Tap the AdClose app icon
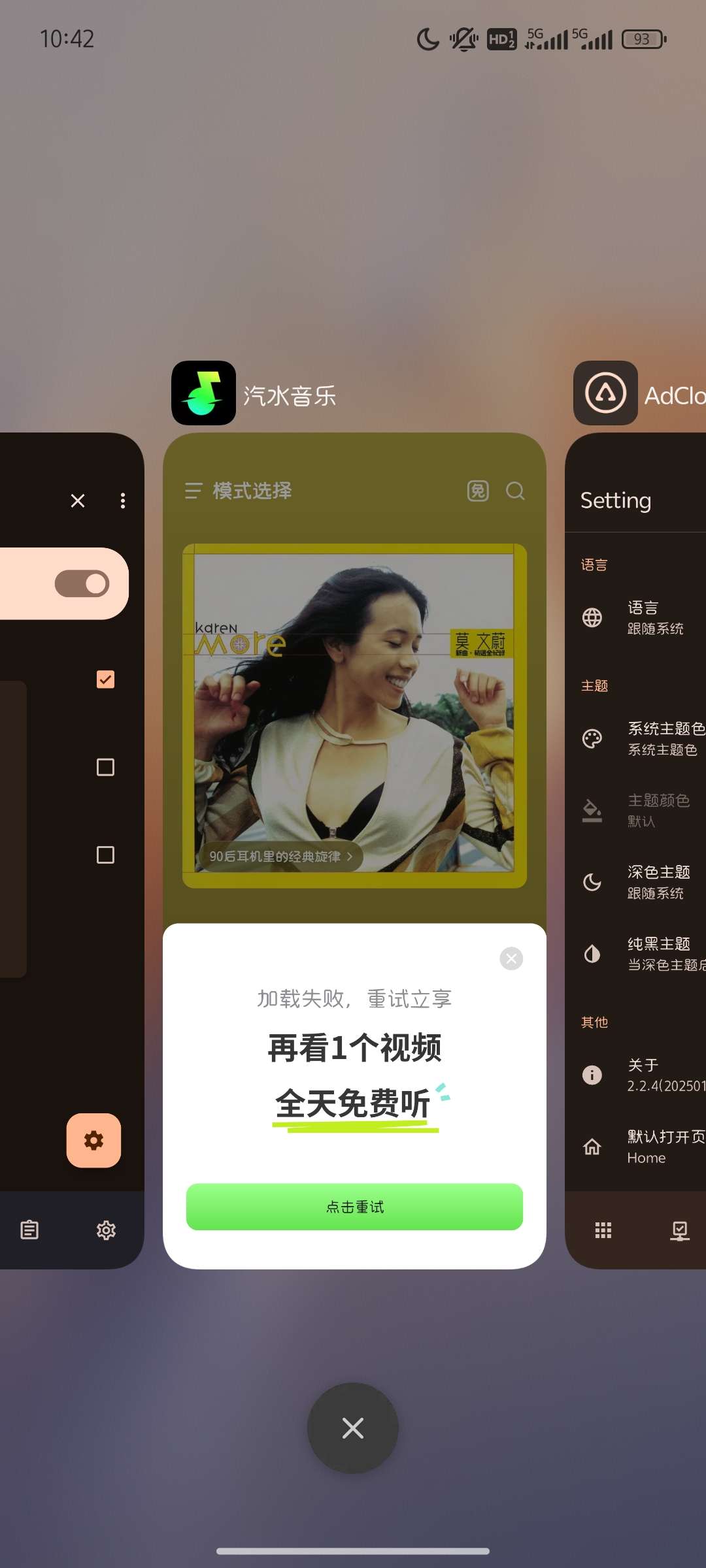The image size is (706, 1568). coord(605,393)
